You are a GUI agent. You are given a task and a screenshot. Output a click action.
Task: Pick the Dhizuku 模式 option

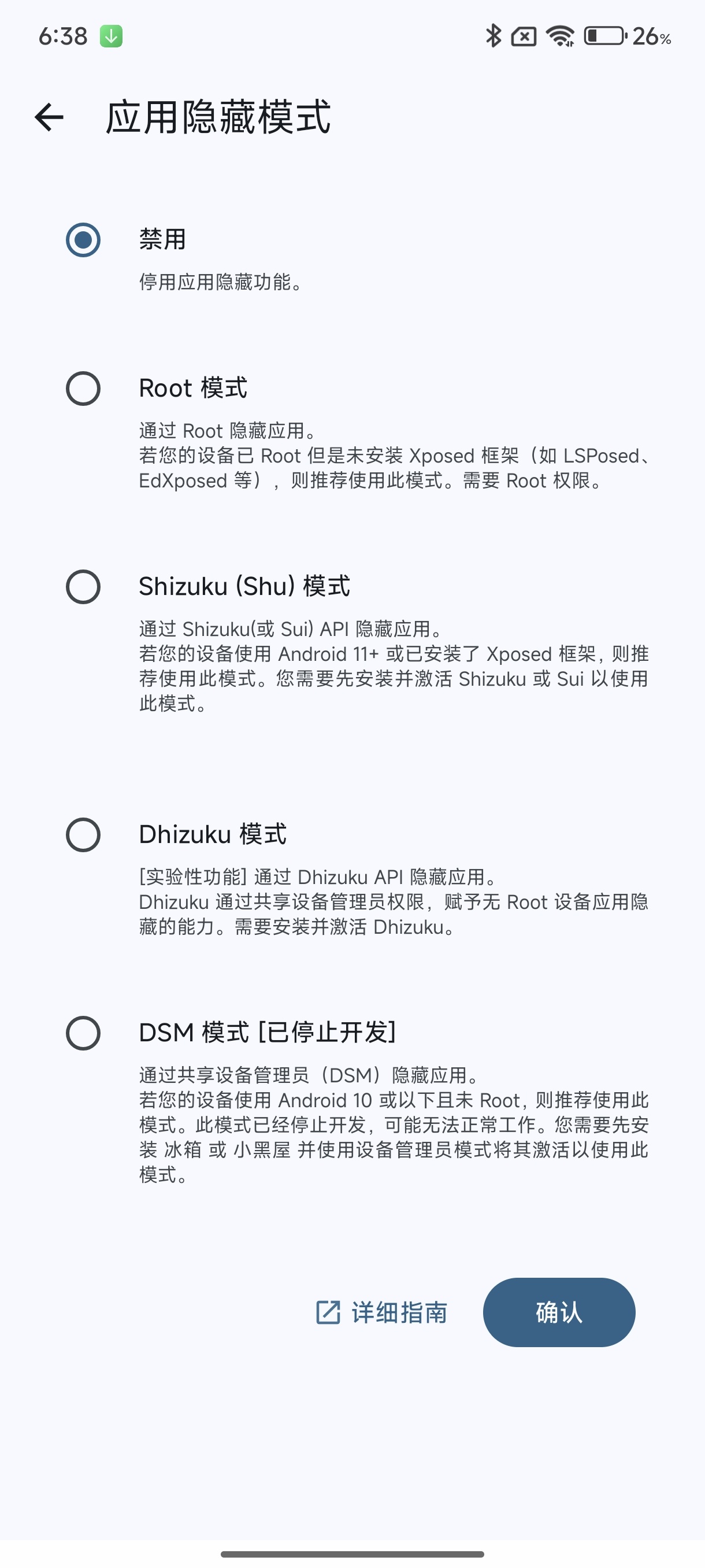pos(83,834)
